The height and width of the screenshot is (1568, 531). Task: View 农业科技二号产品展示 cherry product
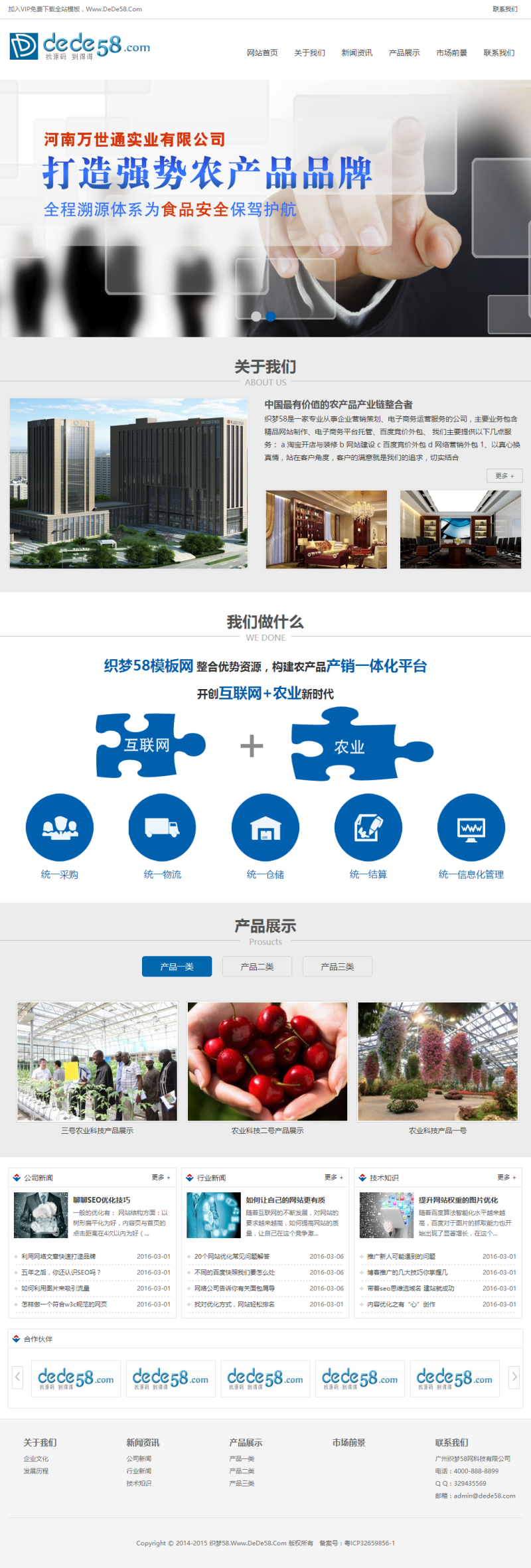[267, 1061]
